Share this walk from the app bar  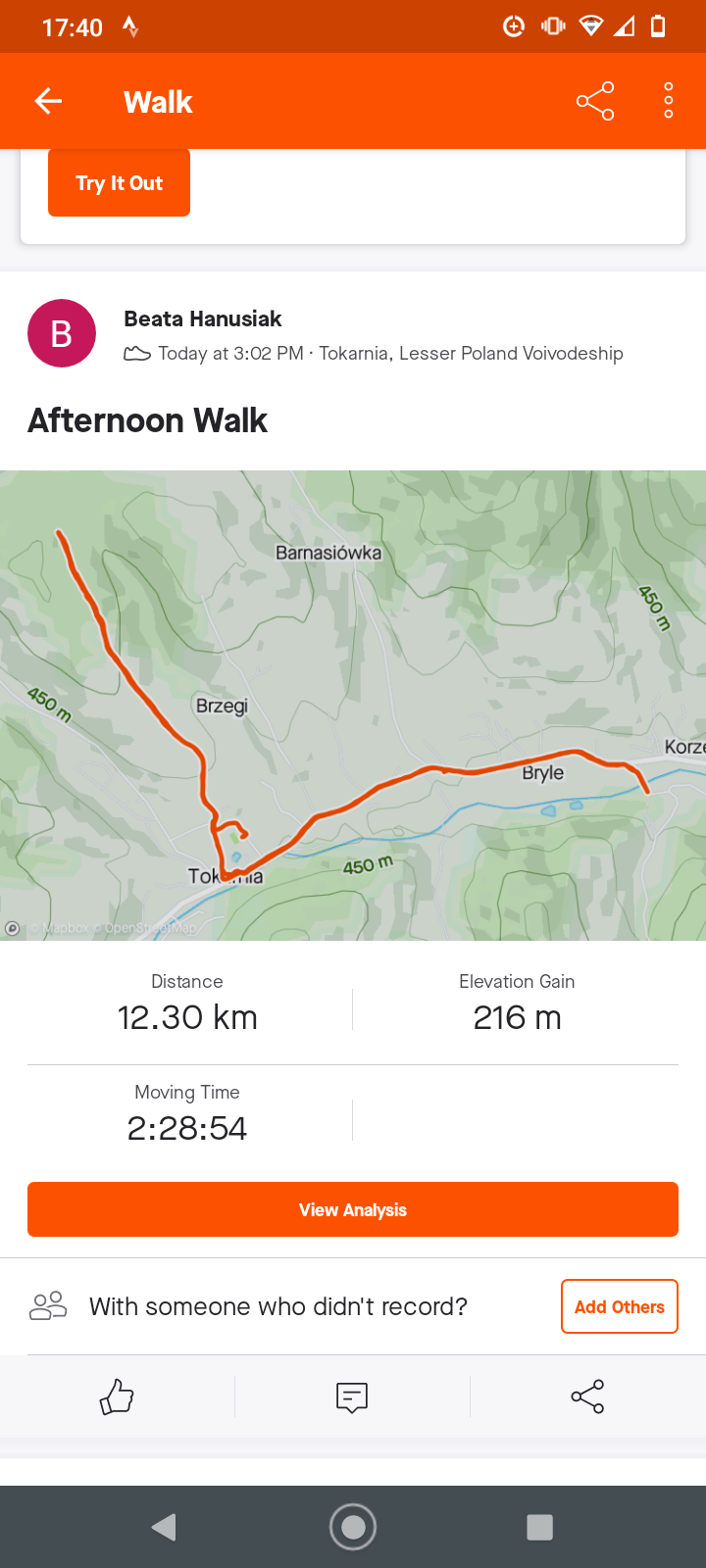(595, 101)
